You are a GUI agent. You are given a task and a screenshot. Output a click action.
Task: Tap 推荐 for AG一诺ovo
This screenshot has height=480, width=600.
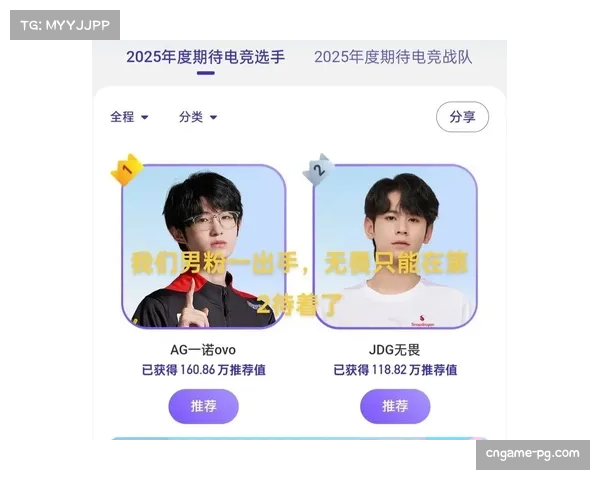204,406
